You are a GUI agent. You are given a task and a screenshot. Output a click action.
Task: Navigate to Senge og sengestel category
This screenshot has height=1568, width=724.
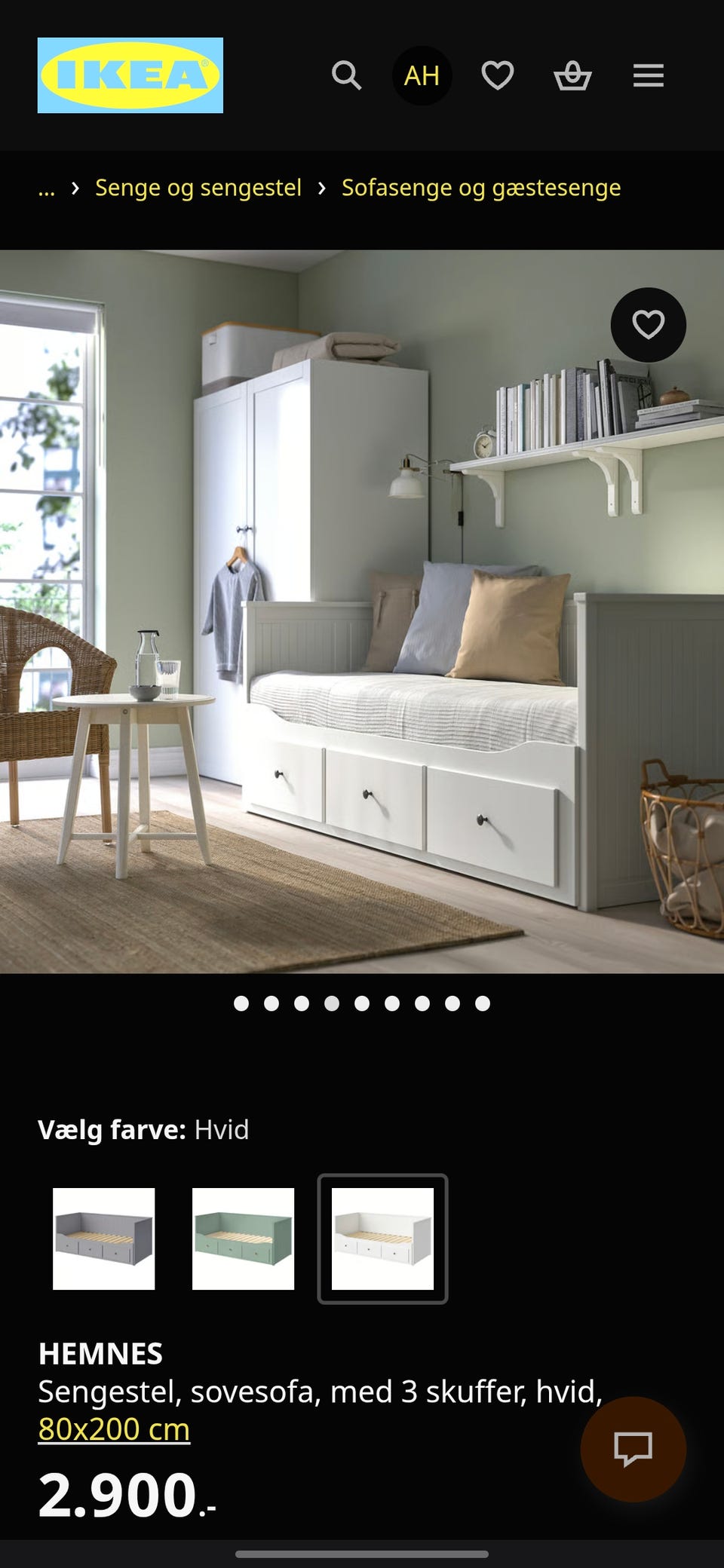[198, 188]
